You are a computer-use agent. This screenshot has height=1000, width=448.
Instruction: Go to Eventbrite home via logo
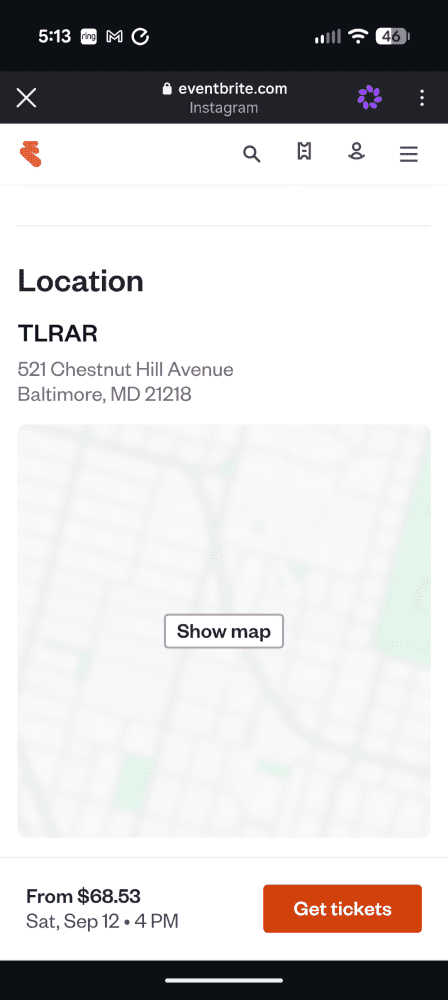point(31,154)
